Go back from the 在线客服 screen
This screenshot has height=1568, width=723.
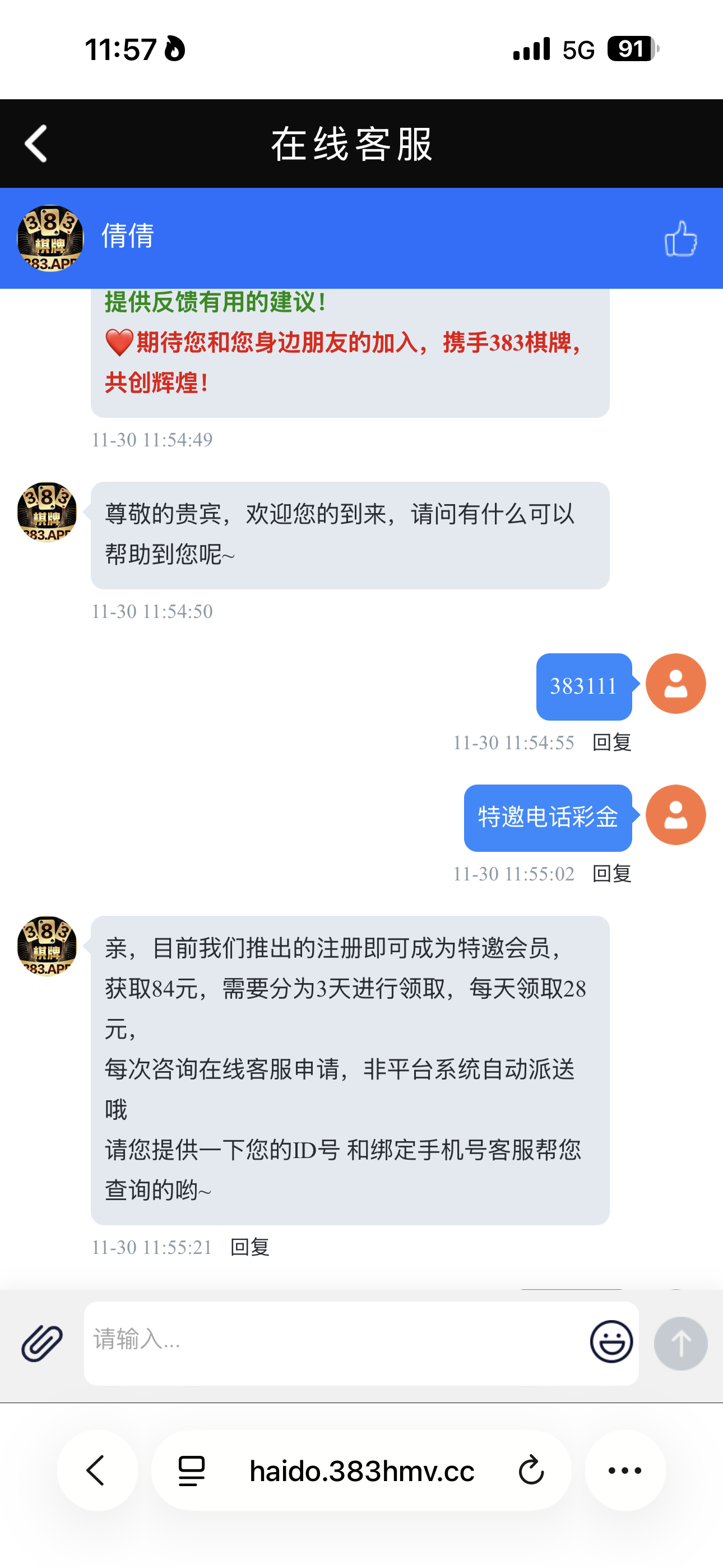[36, 144]
